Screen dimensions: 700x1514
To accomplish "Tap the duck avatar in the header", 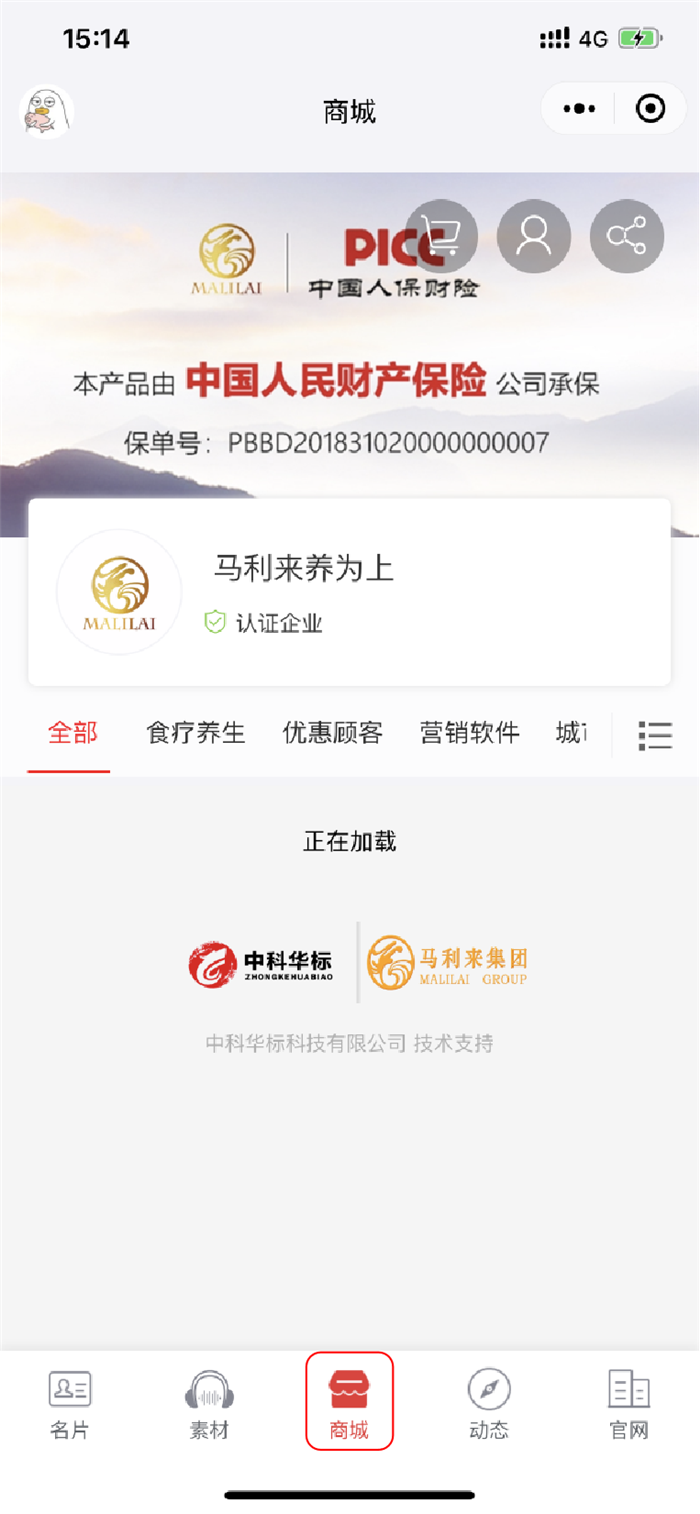I will [47, 111].
